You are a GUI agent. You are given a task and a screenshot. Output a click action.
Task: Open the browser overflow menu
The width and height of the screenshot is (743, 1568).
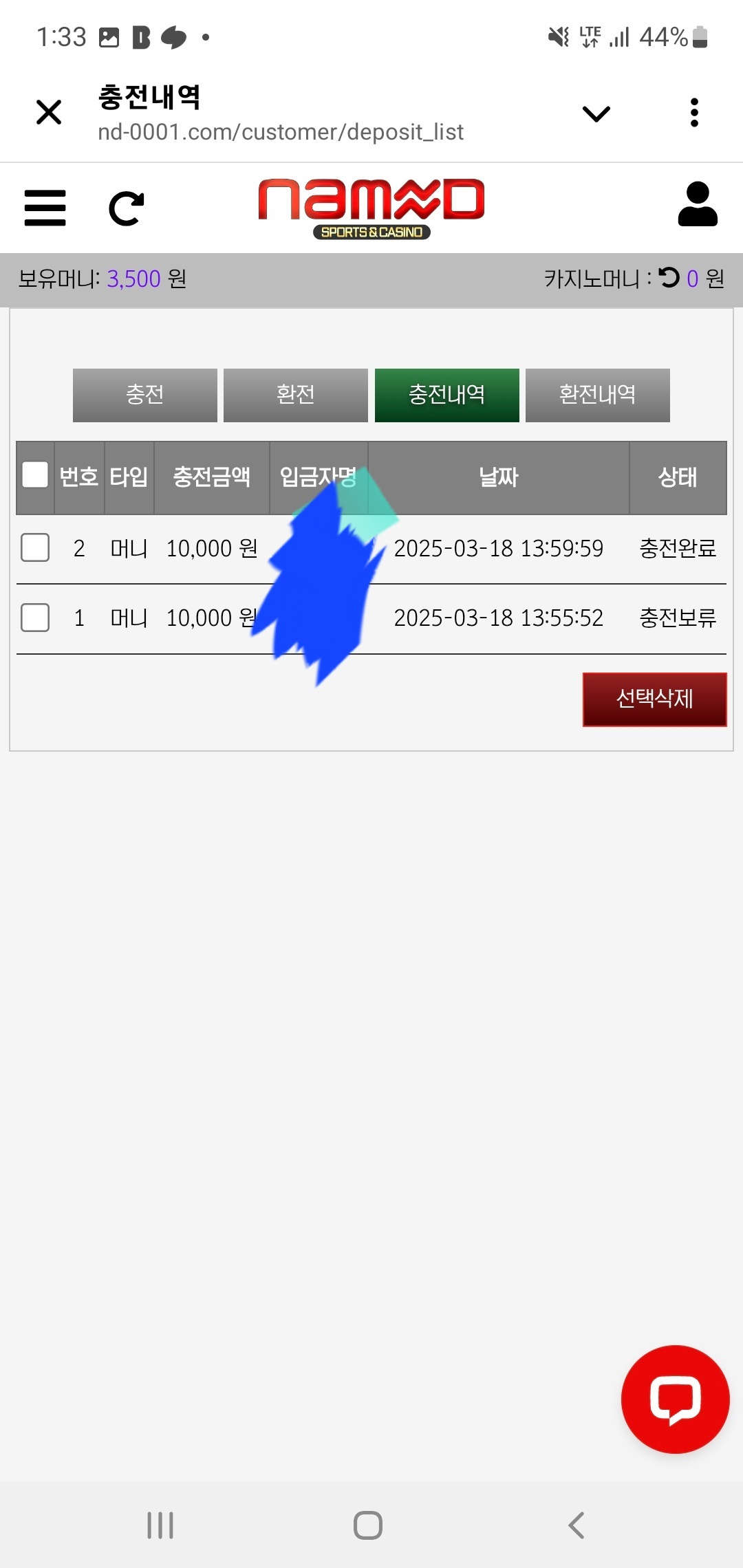(694, 112)
